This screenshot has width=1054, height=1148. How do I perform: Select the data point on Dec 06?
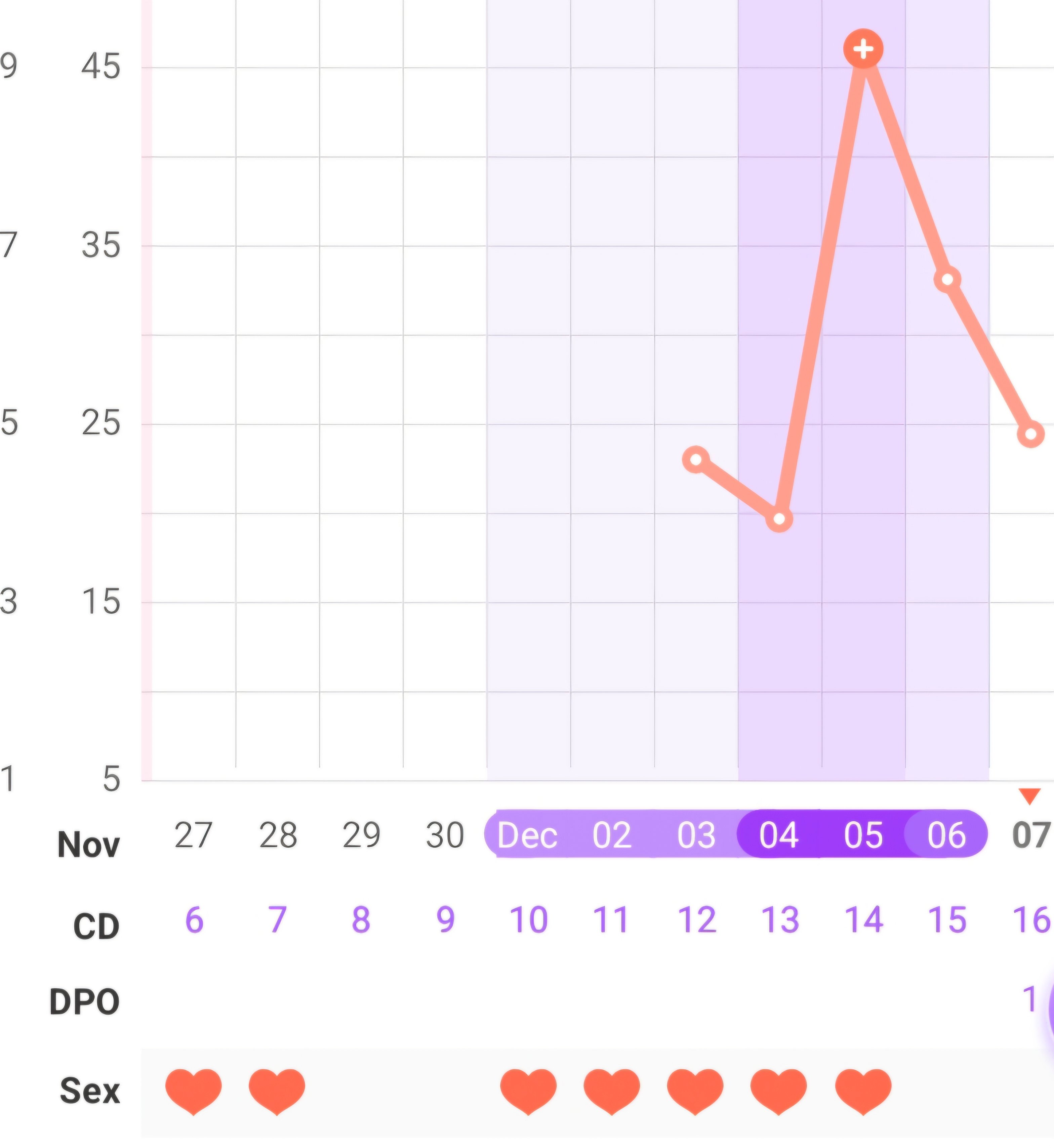point(947,280)
